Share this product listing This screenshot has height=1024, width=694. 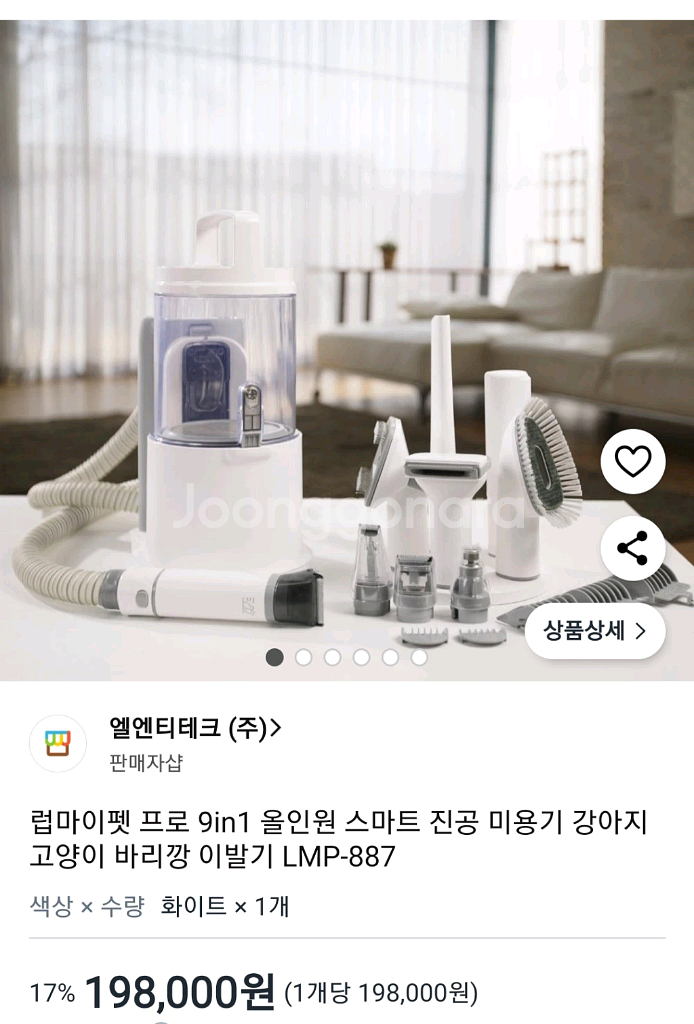(x=632, y=548)
